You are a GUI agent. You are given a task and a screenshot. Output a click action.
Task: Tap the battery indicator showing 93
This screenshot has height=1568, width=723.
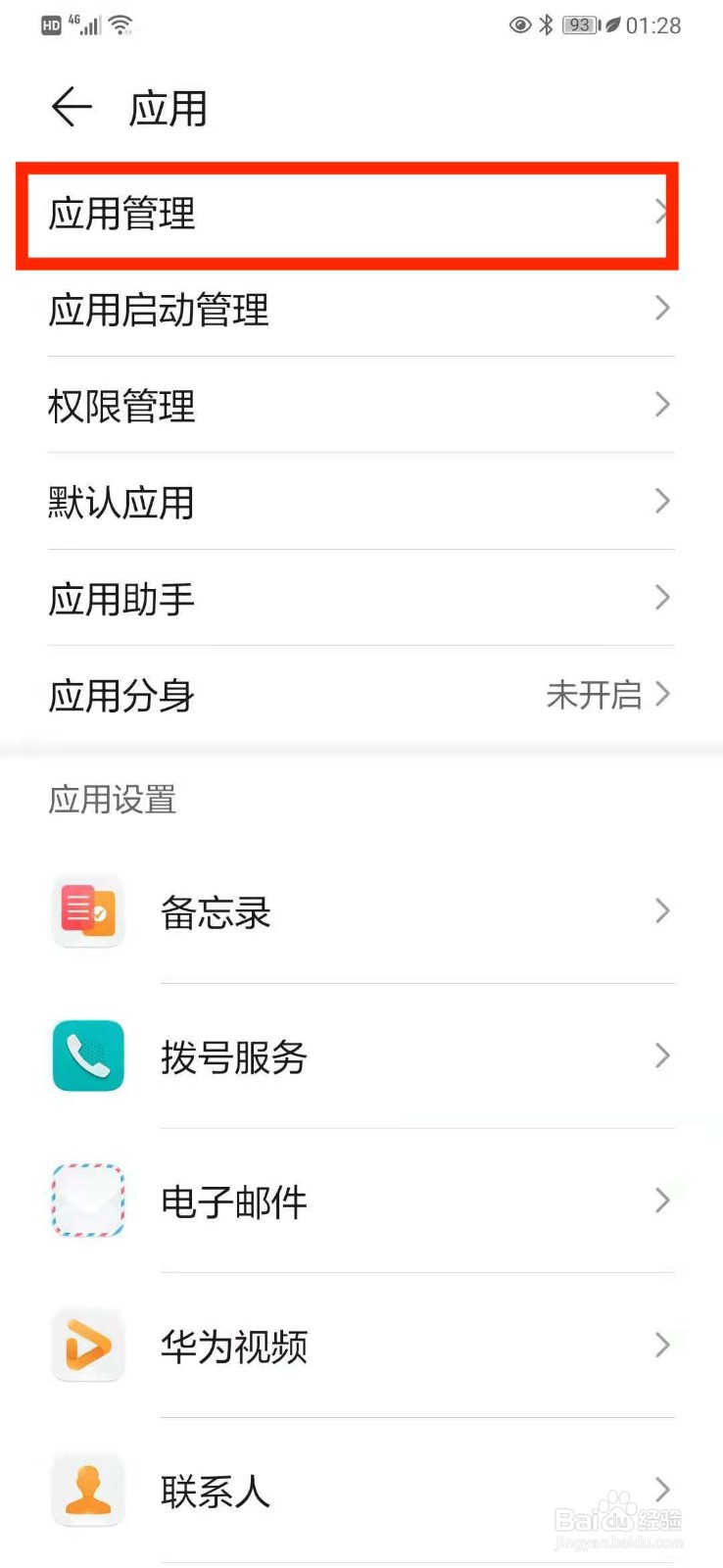click(580, 24)
